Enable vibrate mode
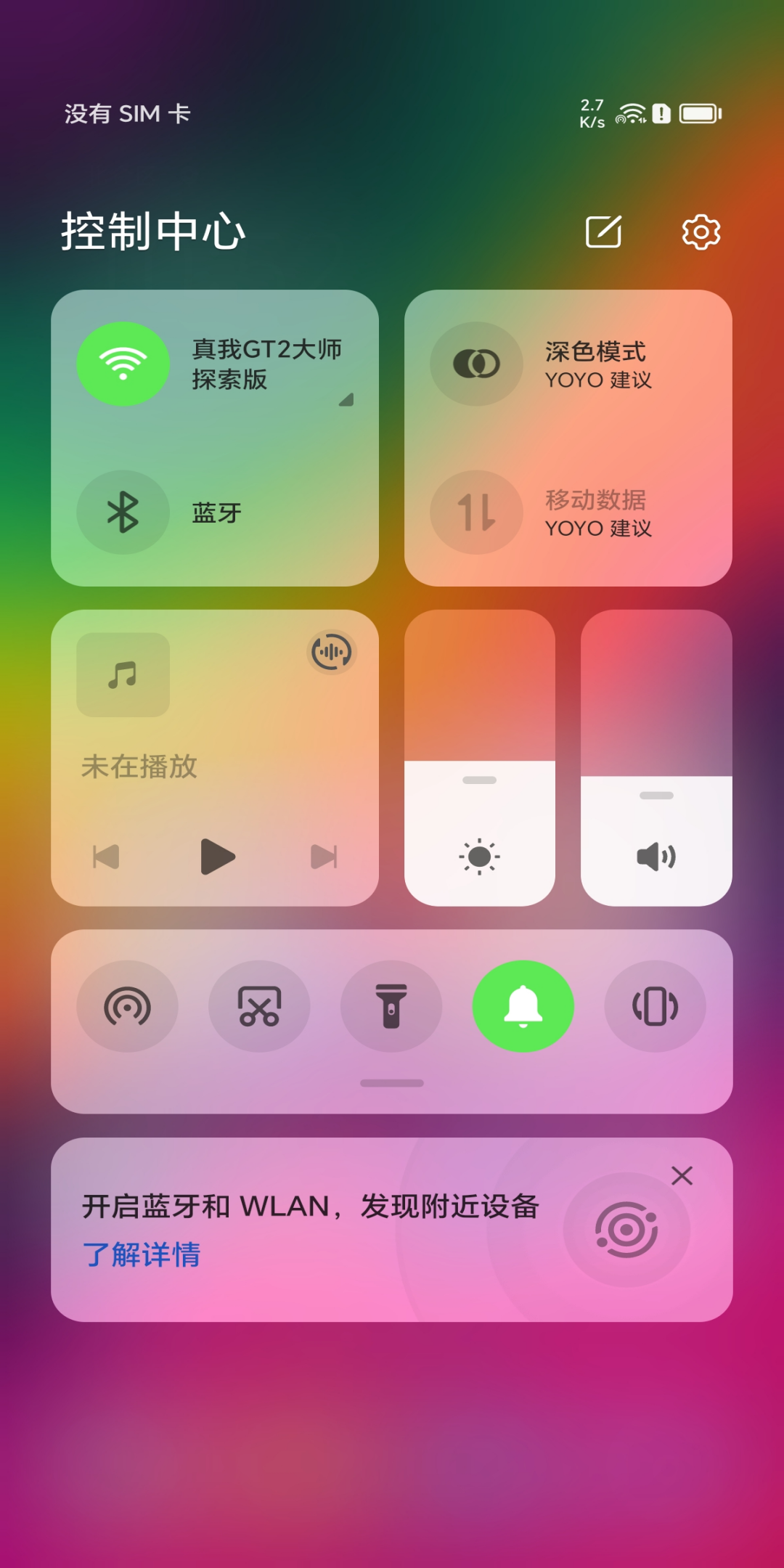 point(655,1007)
